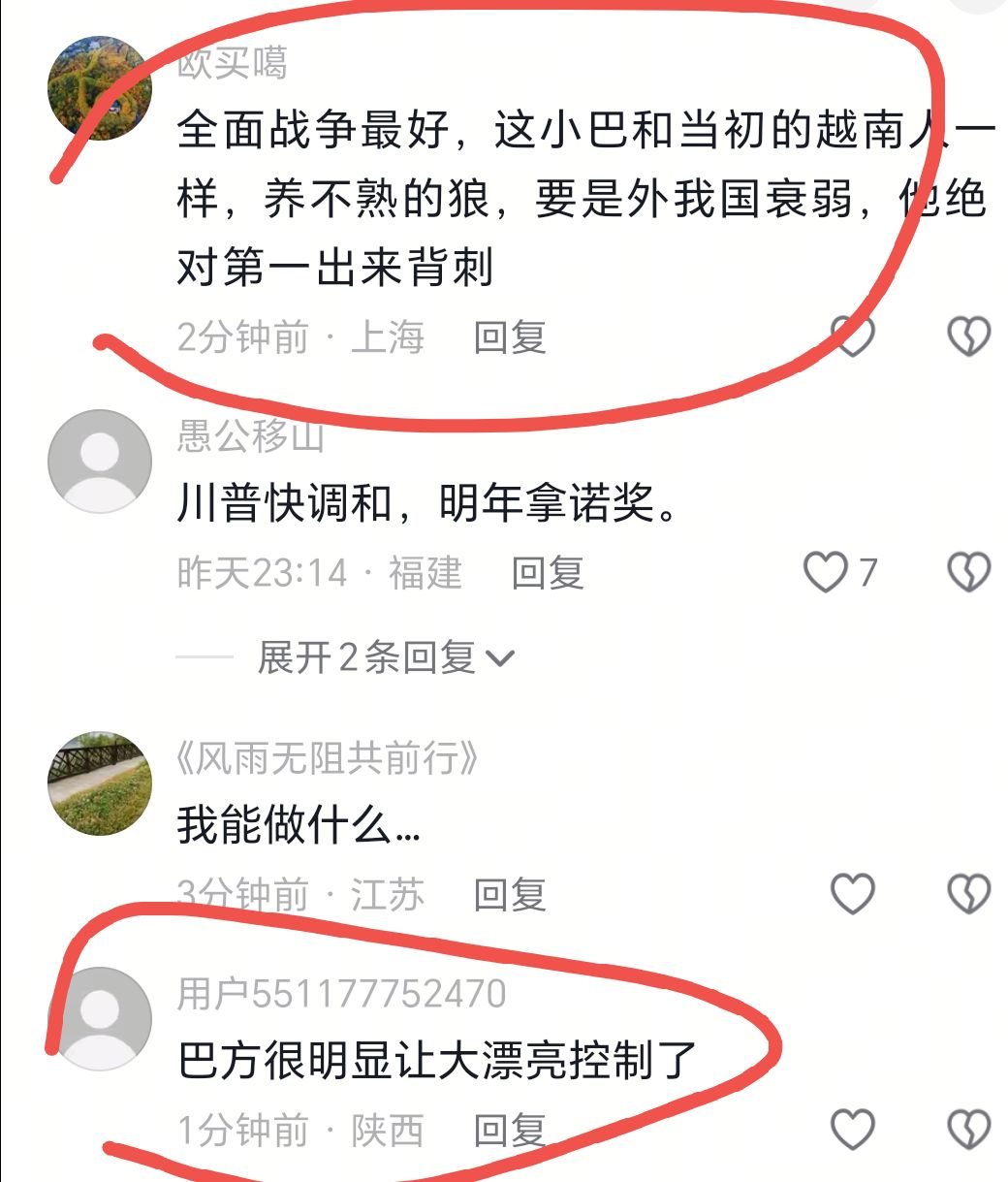Like the comment by 欧买噶
This screenshot has height=1182, width=1008.
pyautogui.click(x=853, y=337)
